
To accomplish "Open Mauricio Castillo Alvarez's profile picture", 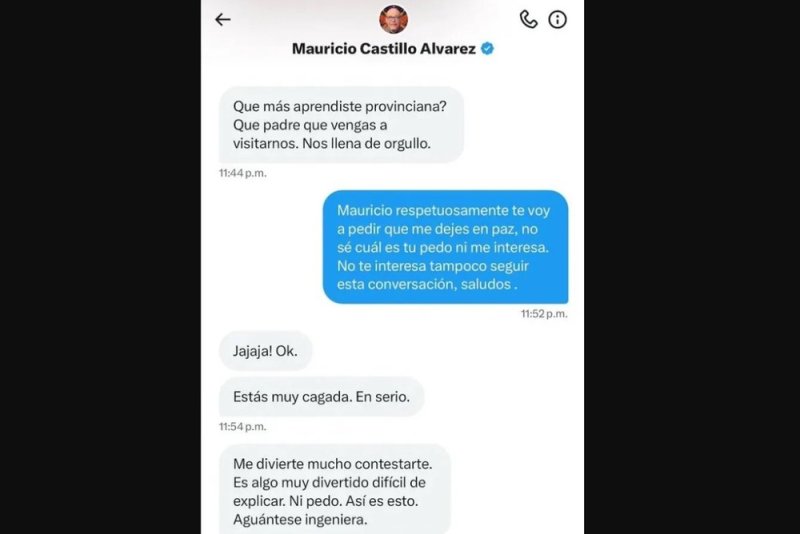I will pos(392,19).
